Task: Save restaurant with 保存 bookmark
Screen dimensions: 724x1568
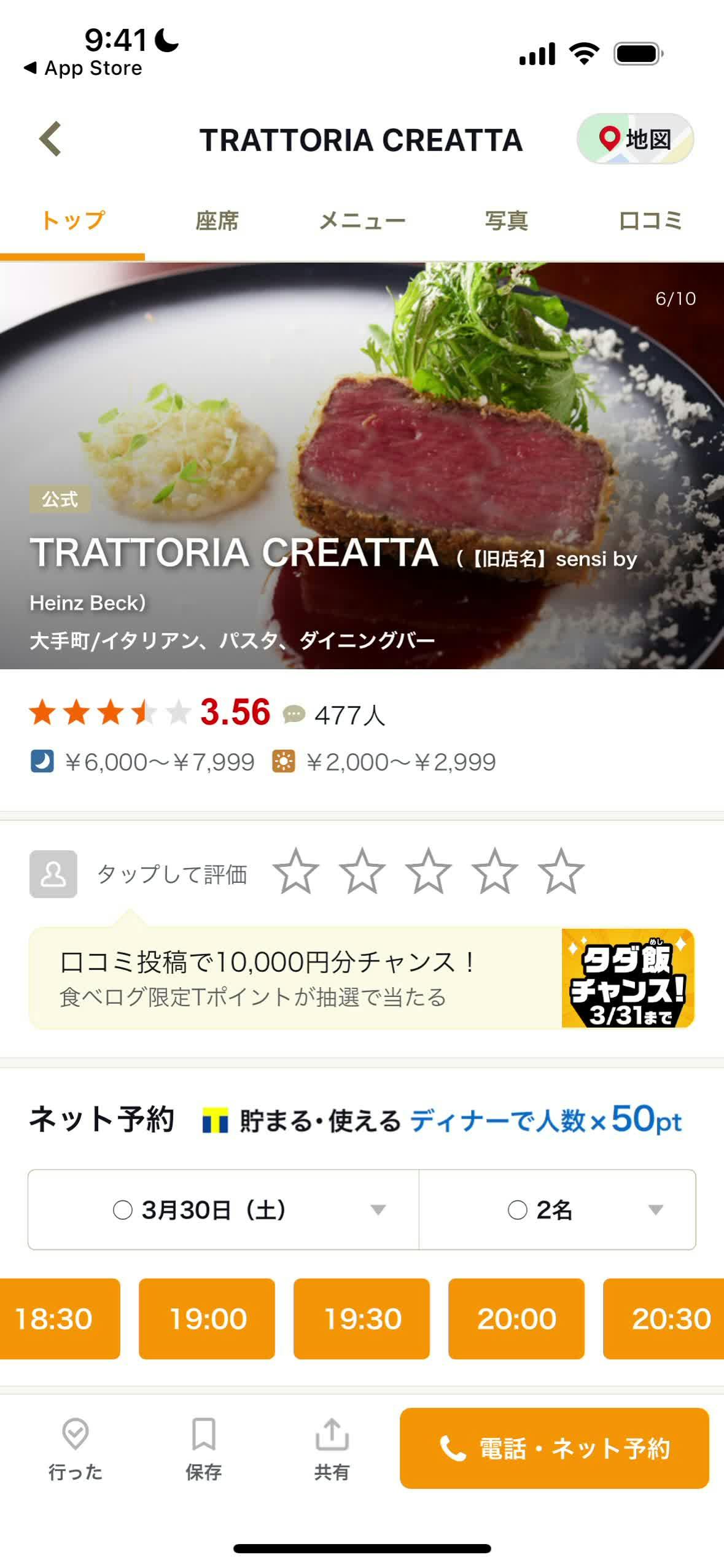Action: (203, 1448)
